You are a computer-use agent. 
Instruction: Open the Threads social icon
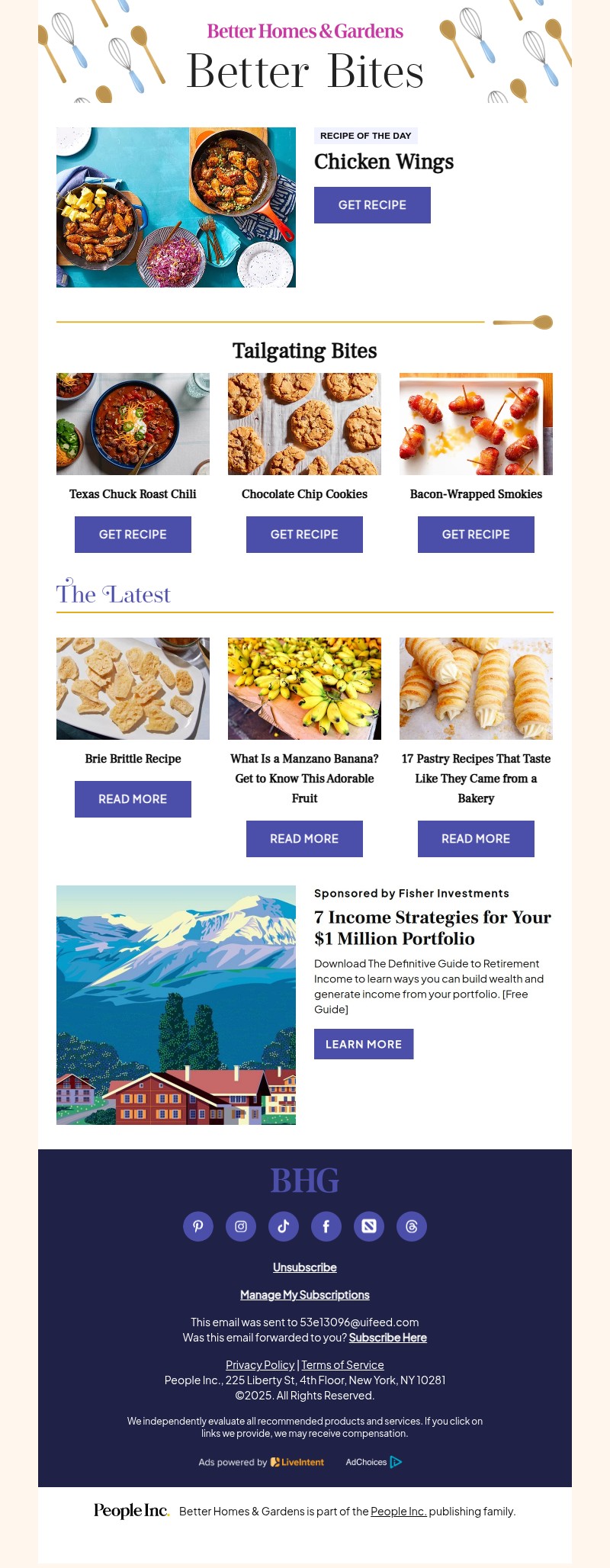(412, 1226)
